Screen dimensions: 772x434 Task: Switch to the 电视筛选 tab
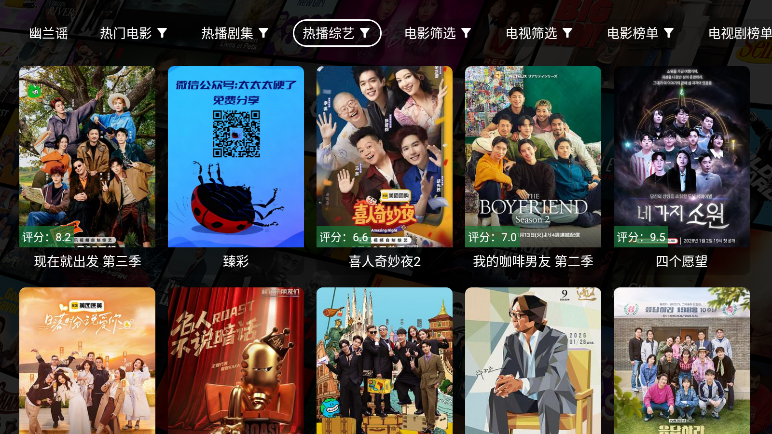tap(539, 33)
